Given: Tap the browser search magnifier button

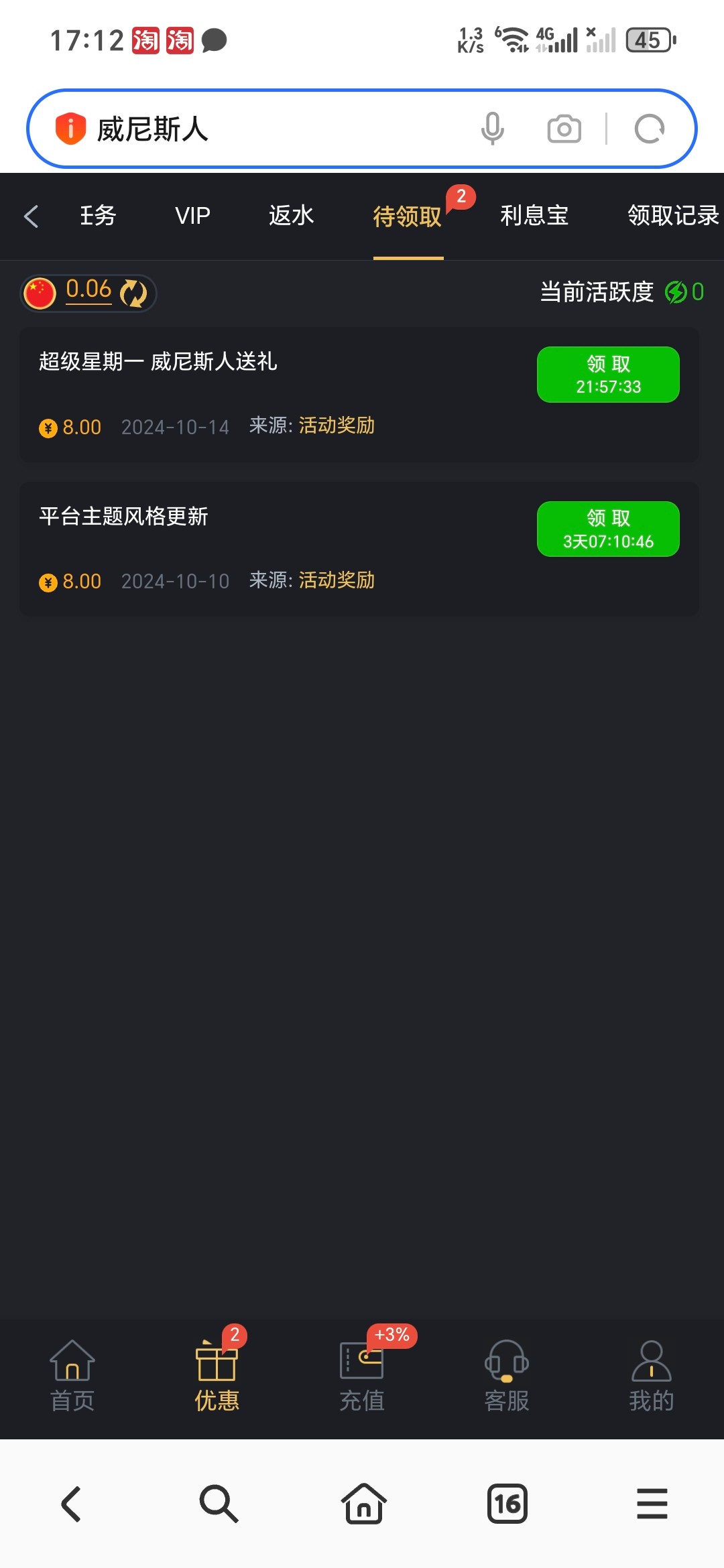Looking at the screenshot, I should [219, 1504].
